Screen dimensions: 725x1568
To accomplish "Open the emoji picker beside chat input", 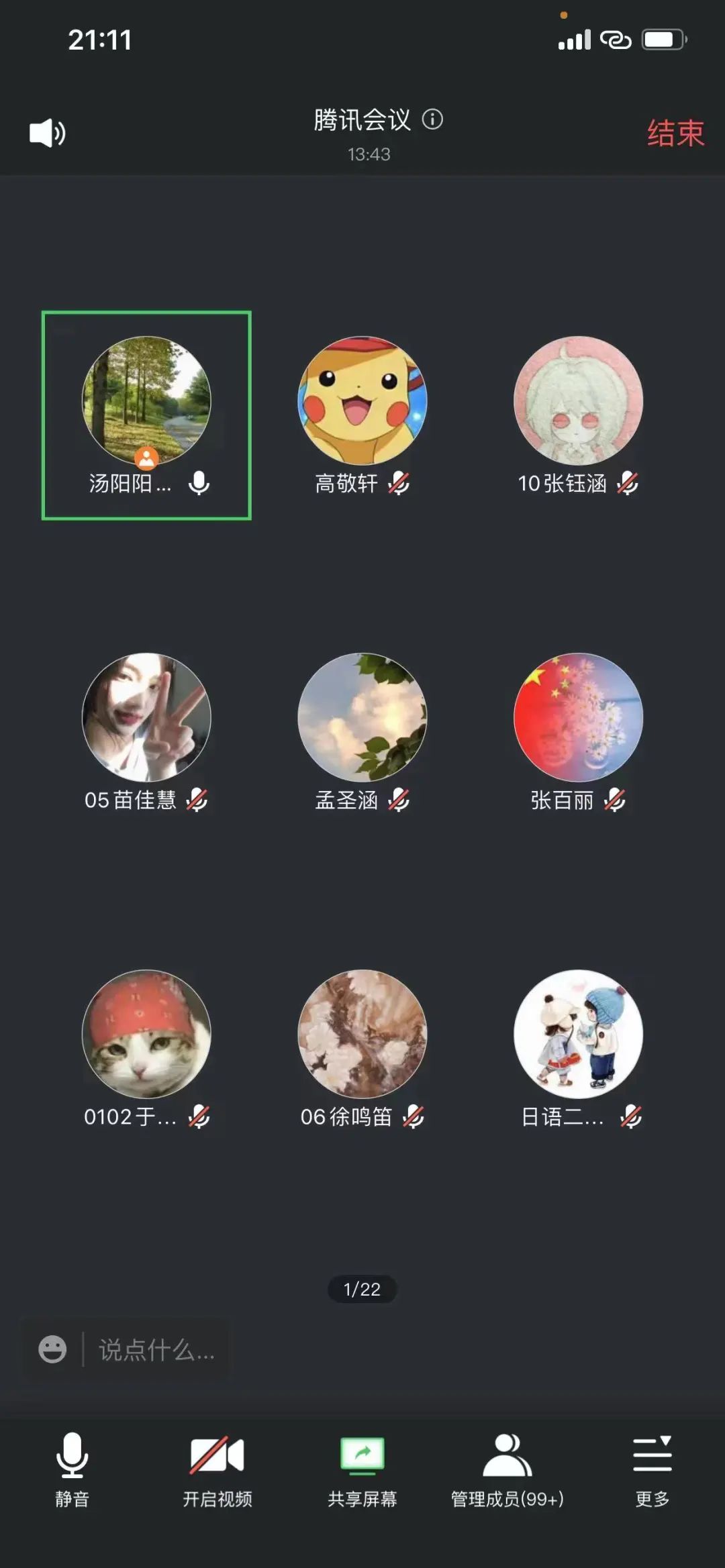I will click(52, 1349).
